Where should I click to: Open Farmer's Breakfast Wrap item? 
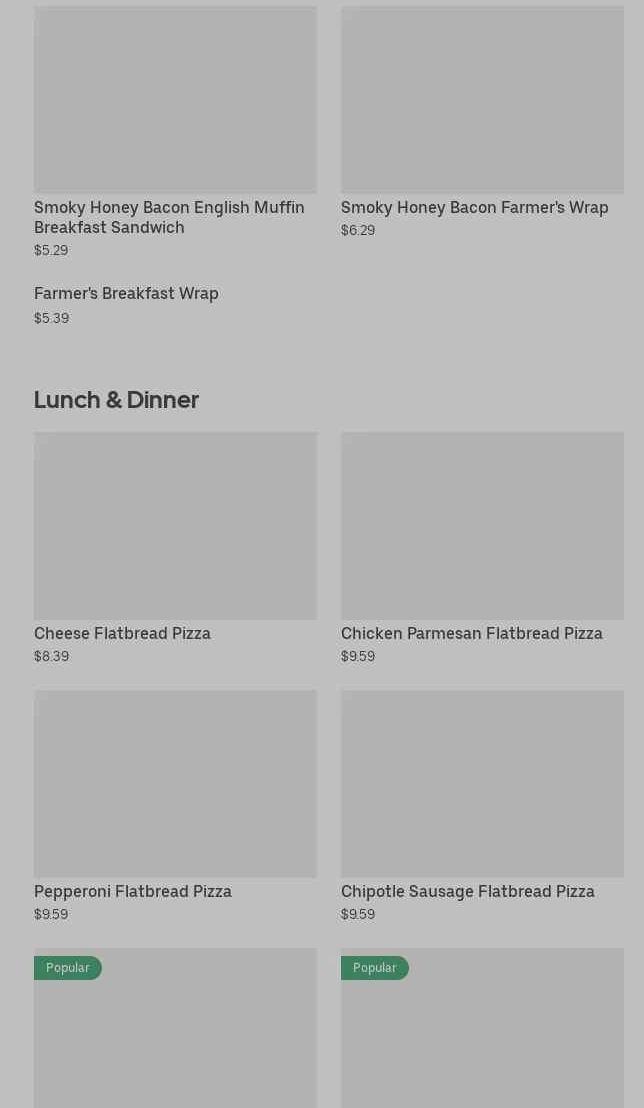126,294
